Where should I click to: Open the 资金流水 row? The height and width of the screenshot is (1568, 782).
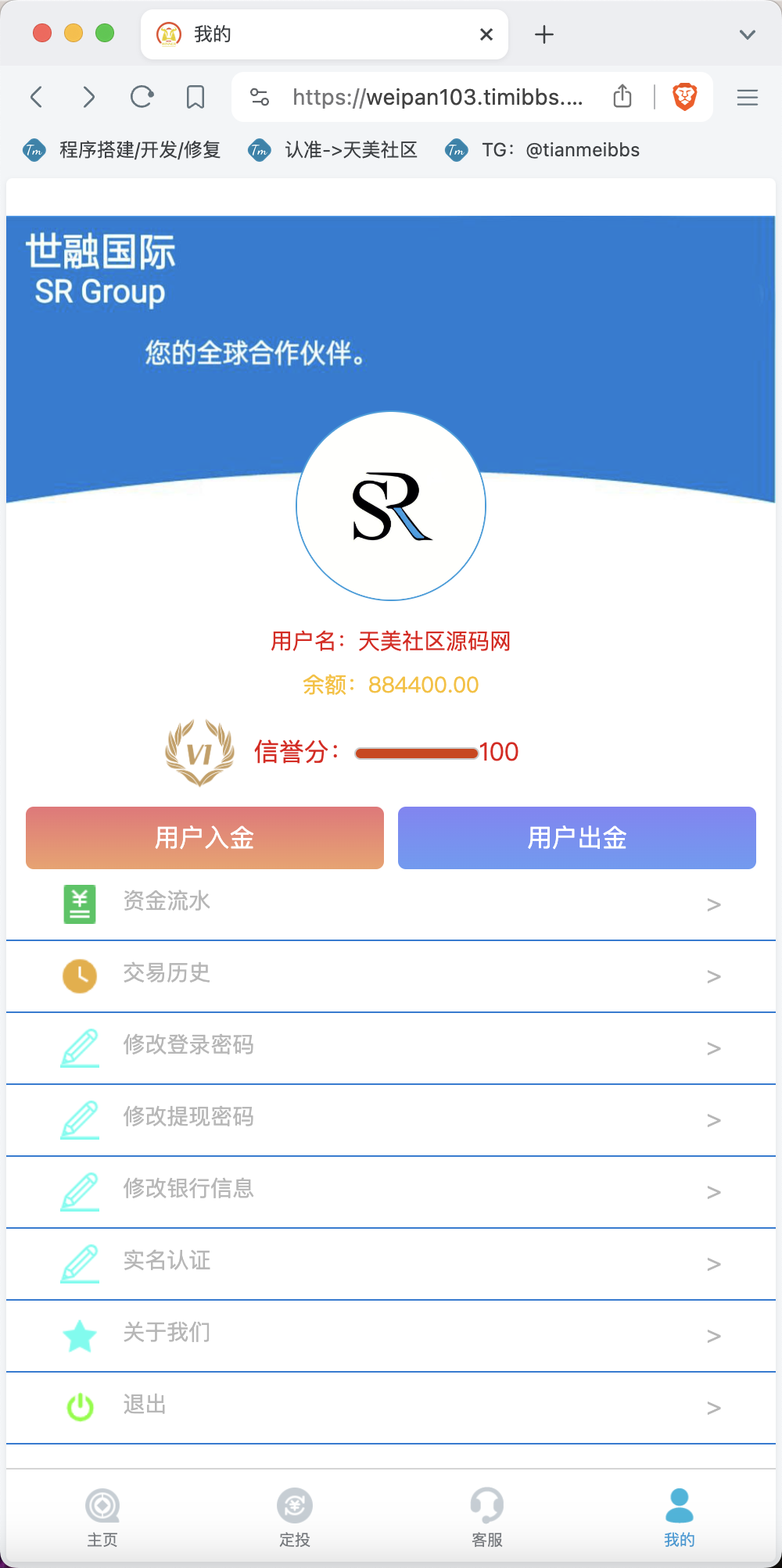coord(391,904)
